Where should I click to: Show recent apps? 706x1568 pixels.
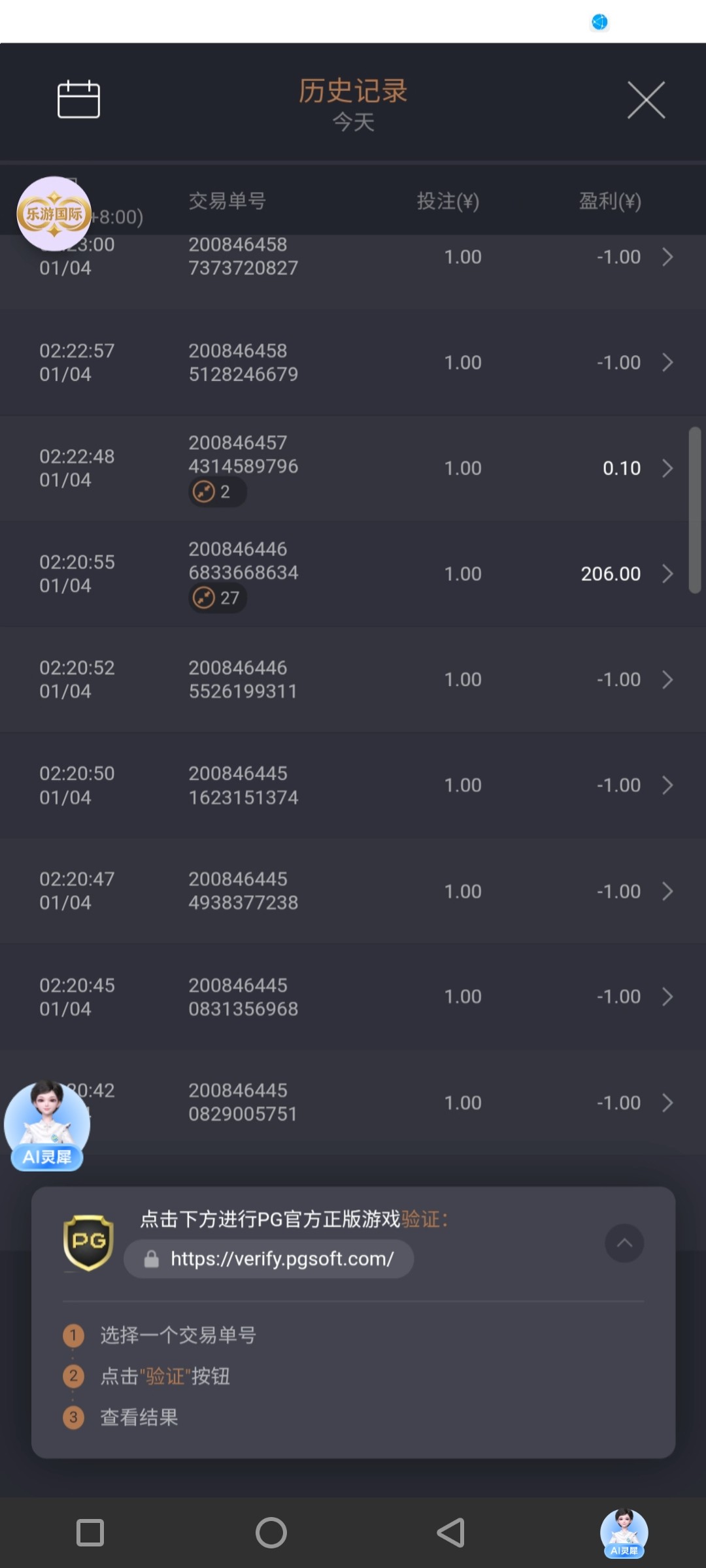tap(90, 1532)
